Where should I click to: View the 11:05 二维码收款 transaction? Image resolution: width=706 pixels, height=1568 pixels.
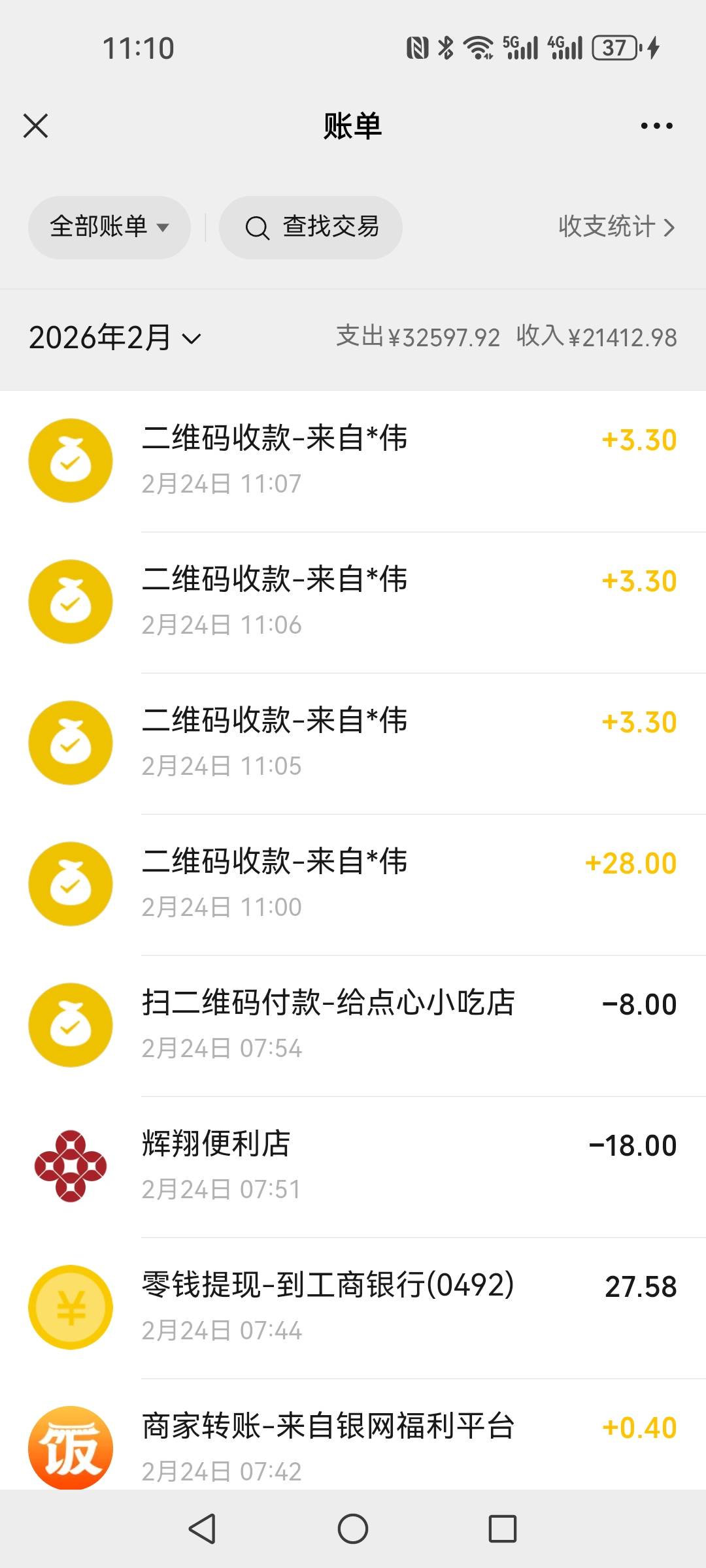pyautogui.click(x=353, y=743)
